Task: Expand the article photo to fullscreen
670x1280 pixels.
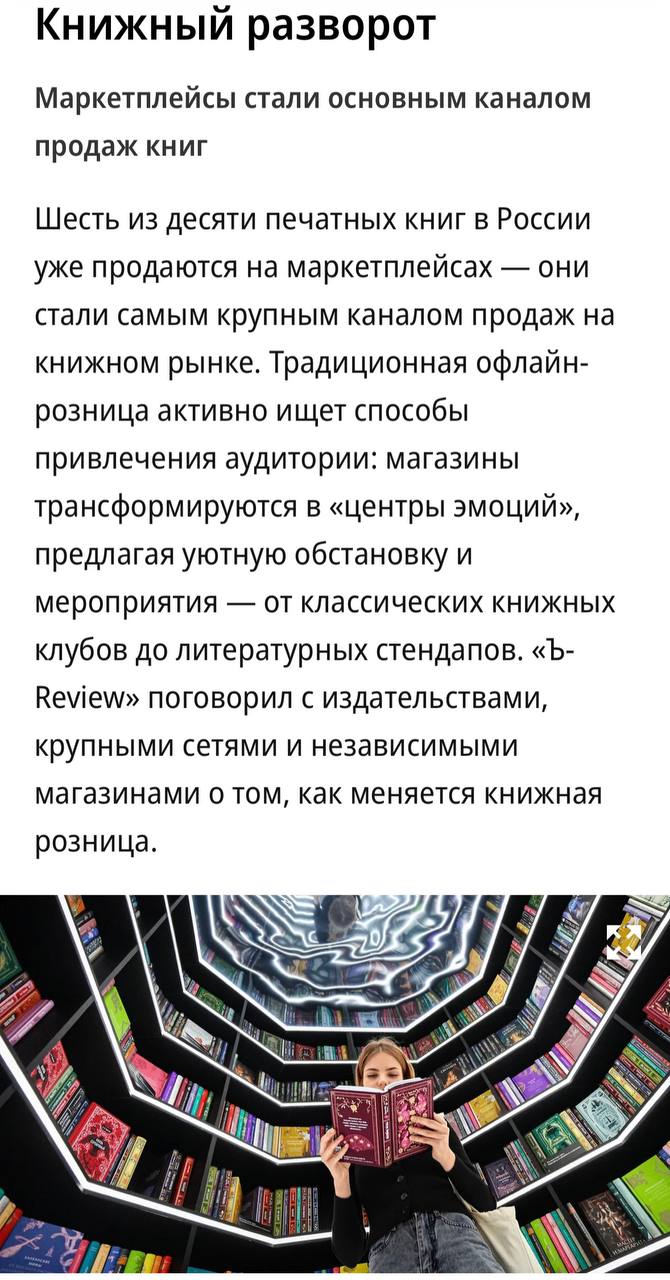Action: click(x=624, y=942)
